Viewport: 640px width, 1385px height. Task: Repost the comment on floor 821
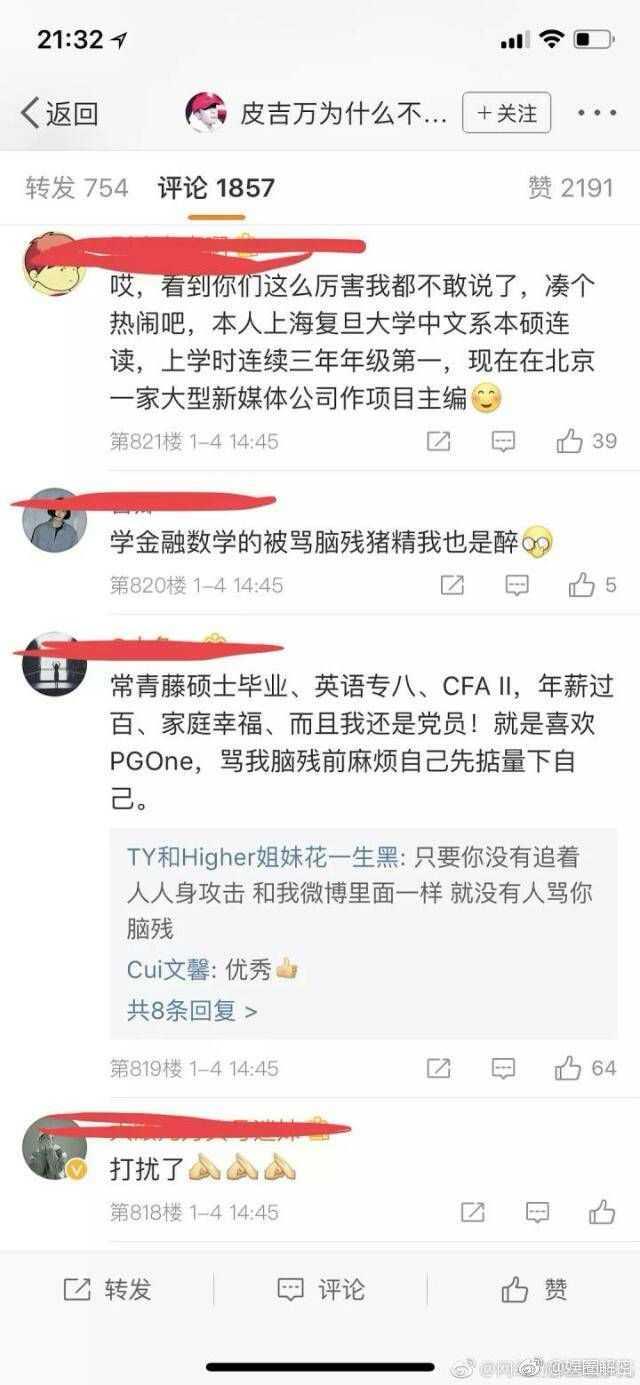tap(438, 441)
